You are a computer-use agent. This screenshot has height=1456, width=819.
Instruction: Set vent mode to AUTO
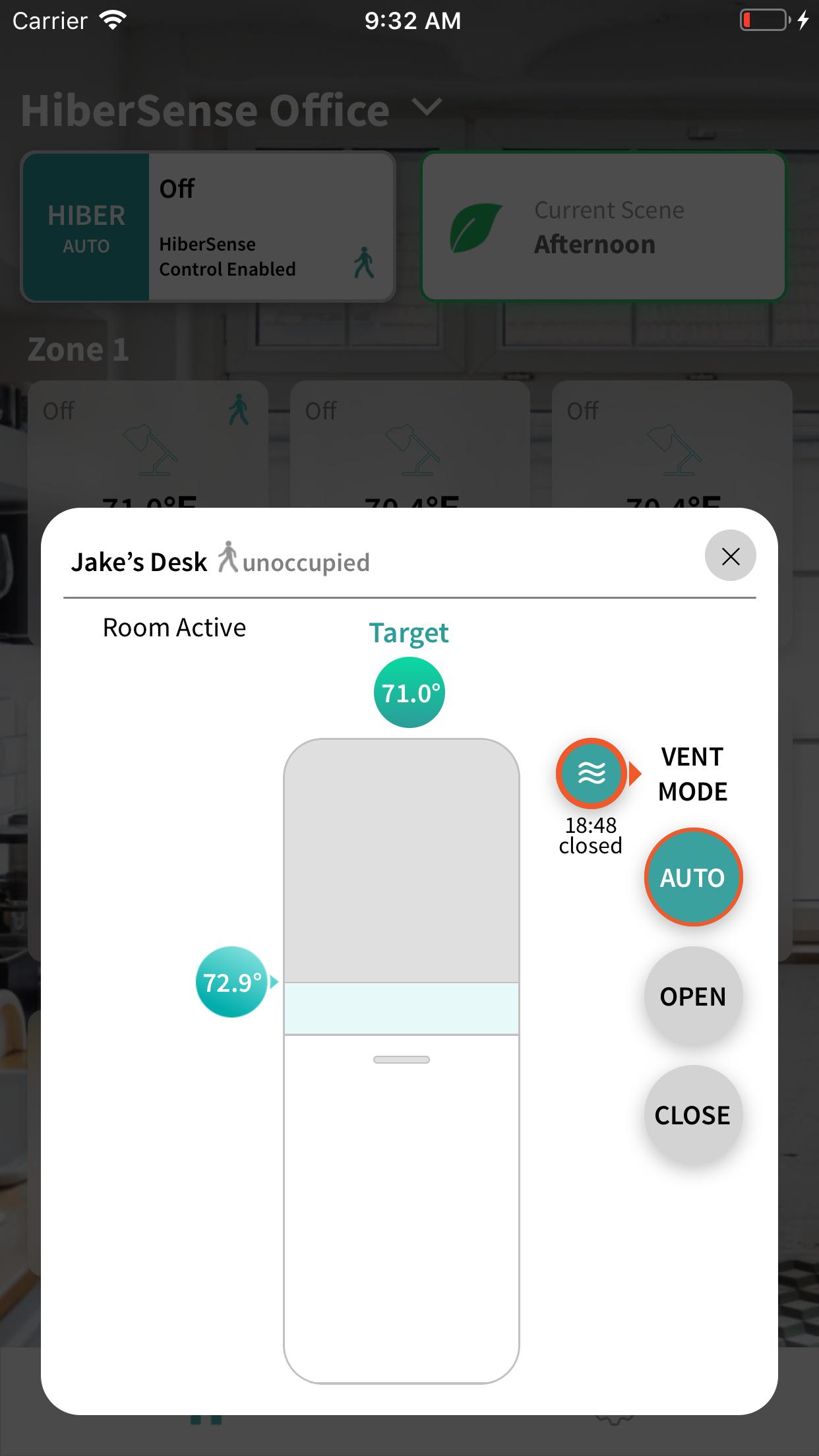pyautogui.click(x=693, y=878)
